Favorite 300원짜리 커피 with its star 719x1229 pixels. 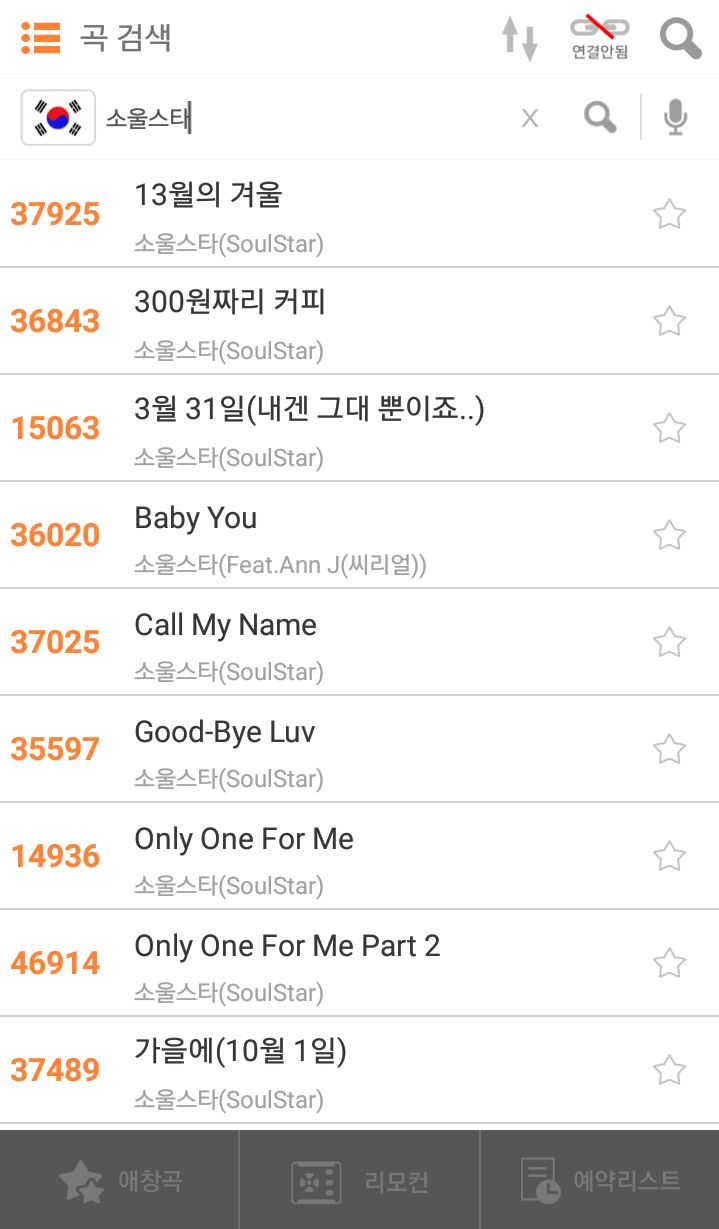(669, 321)
